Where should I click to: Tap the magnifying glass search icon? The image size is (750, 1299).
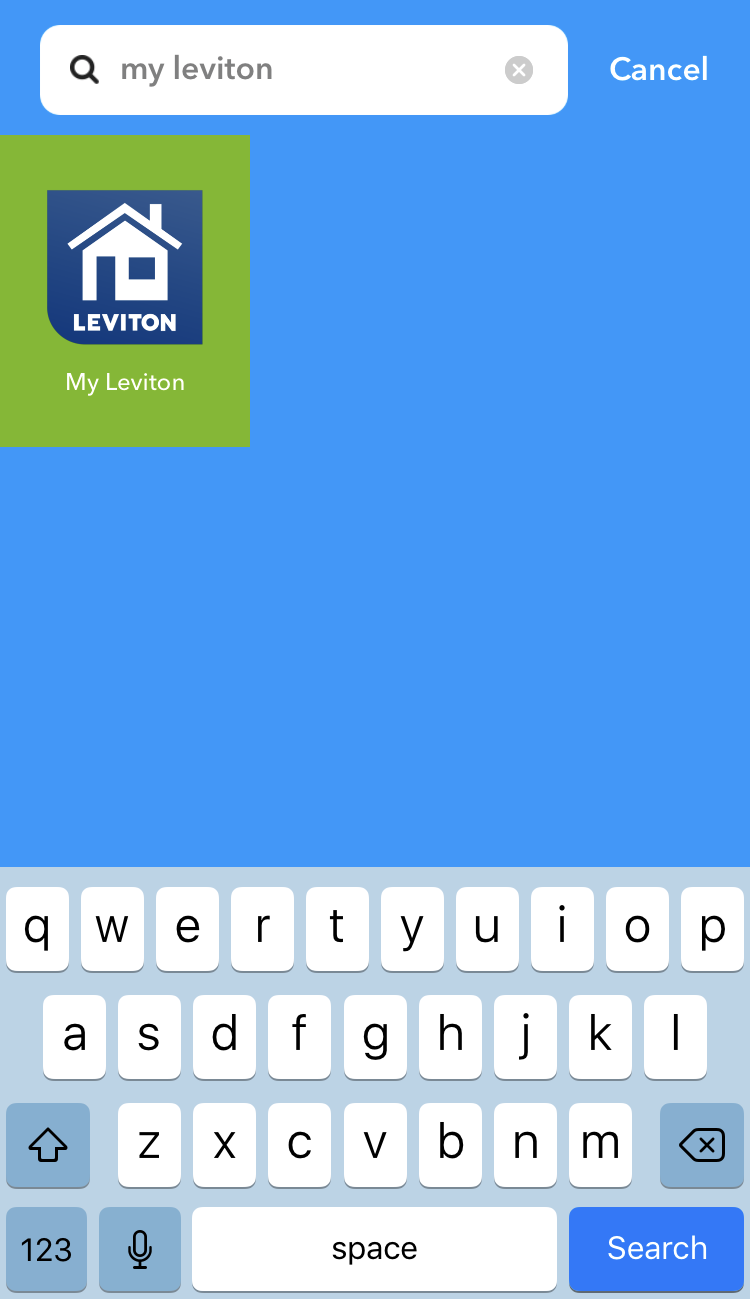tap(84, 69)
